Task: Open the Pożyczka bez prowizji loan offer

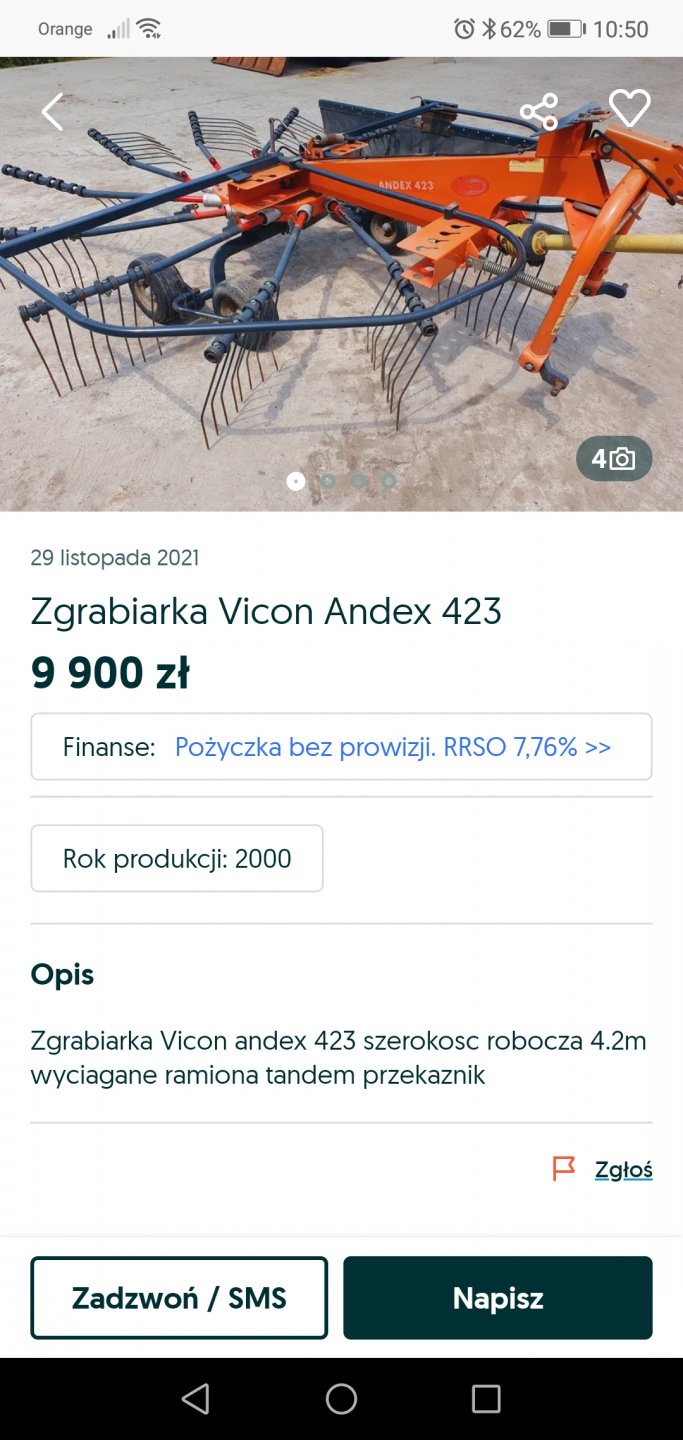Action: pyautogui.click(x=392, y=747)
